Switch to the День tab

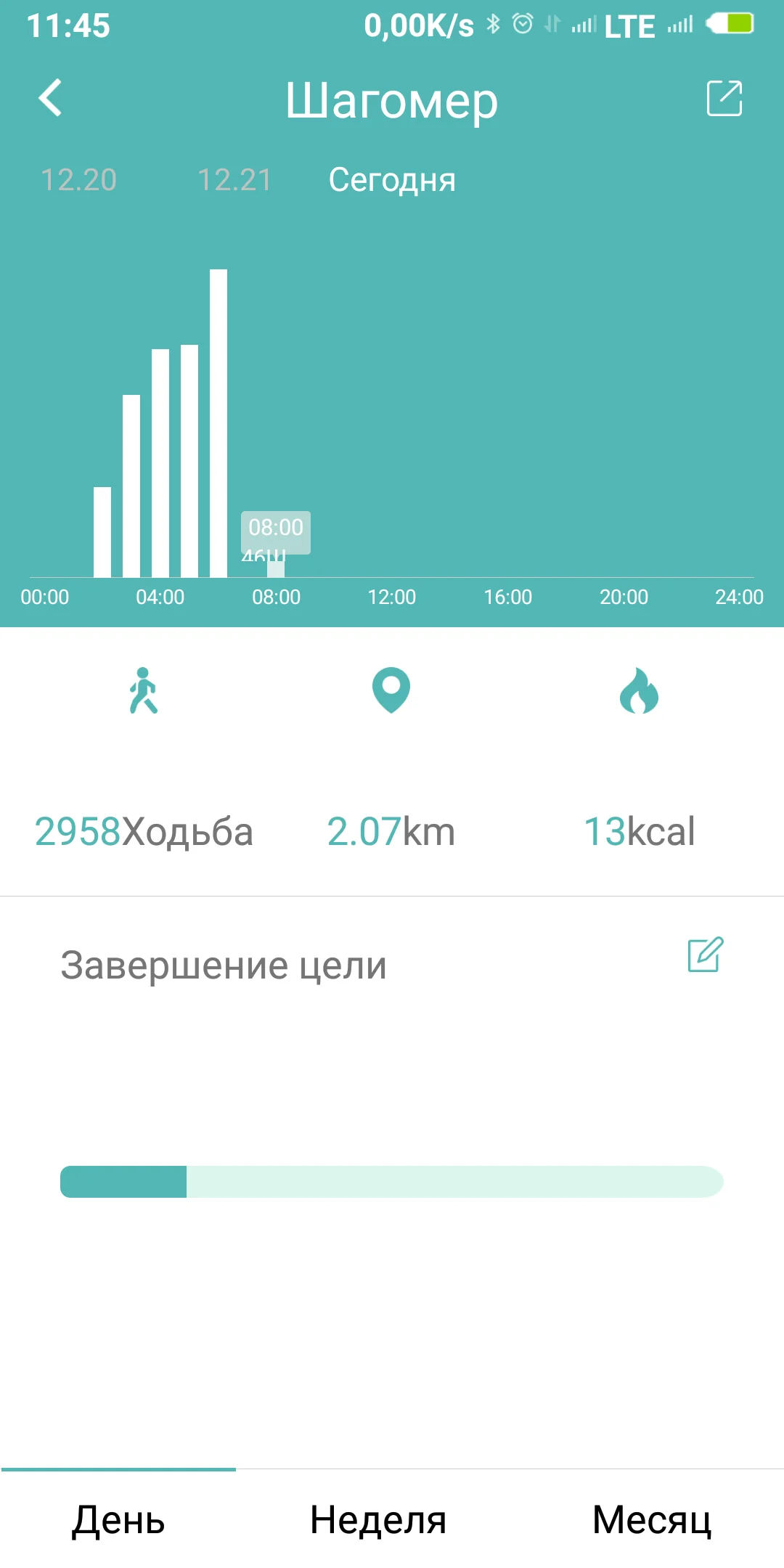[118, 1519]
